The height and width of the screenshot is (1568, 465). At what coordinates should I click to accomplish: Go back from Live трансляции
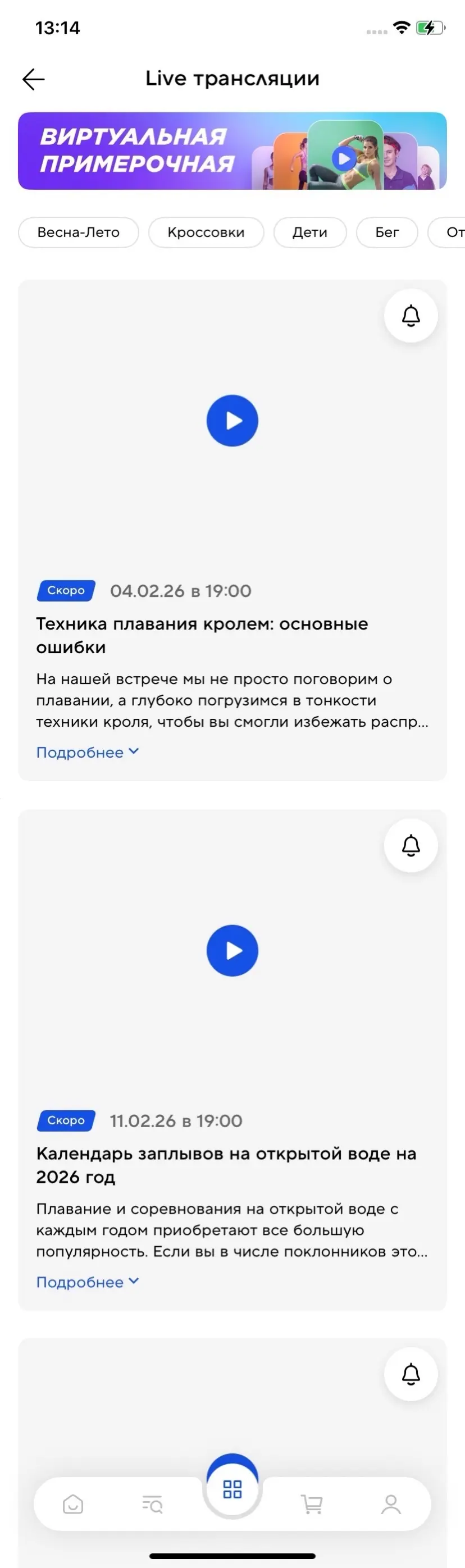[x=34, y=79]
